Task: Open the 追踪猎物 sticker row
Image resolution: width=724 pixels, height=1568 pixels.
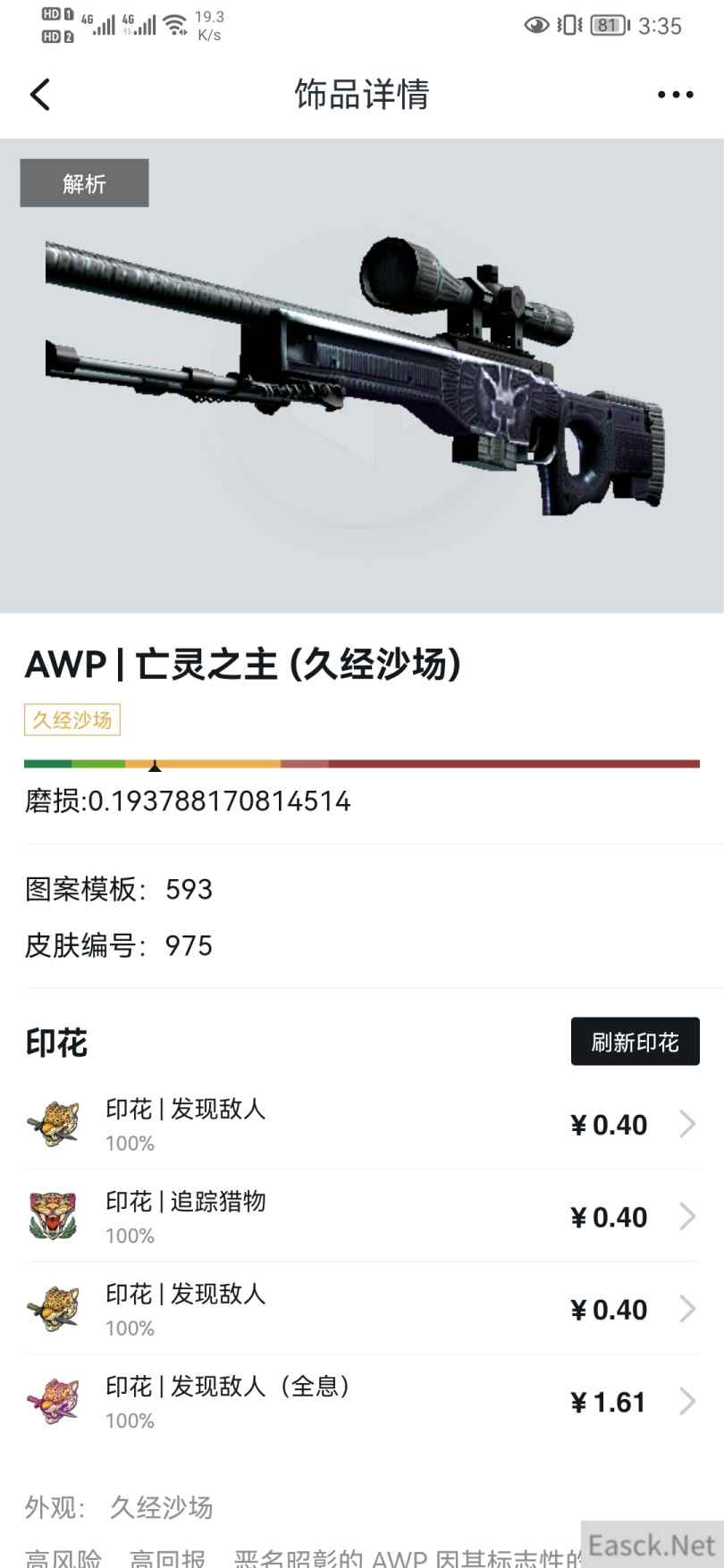Action: pyautogui.click(x=361, y=1216)
